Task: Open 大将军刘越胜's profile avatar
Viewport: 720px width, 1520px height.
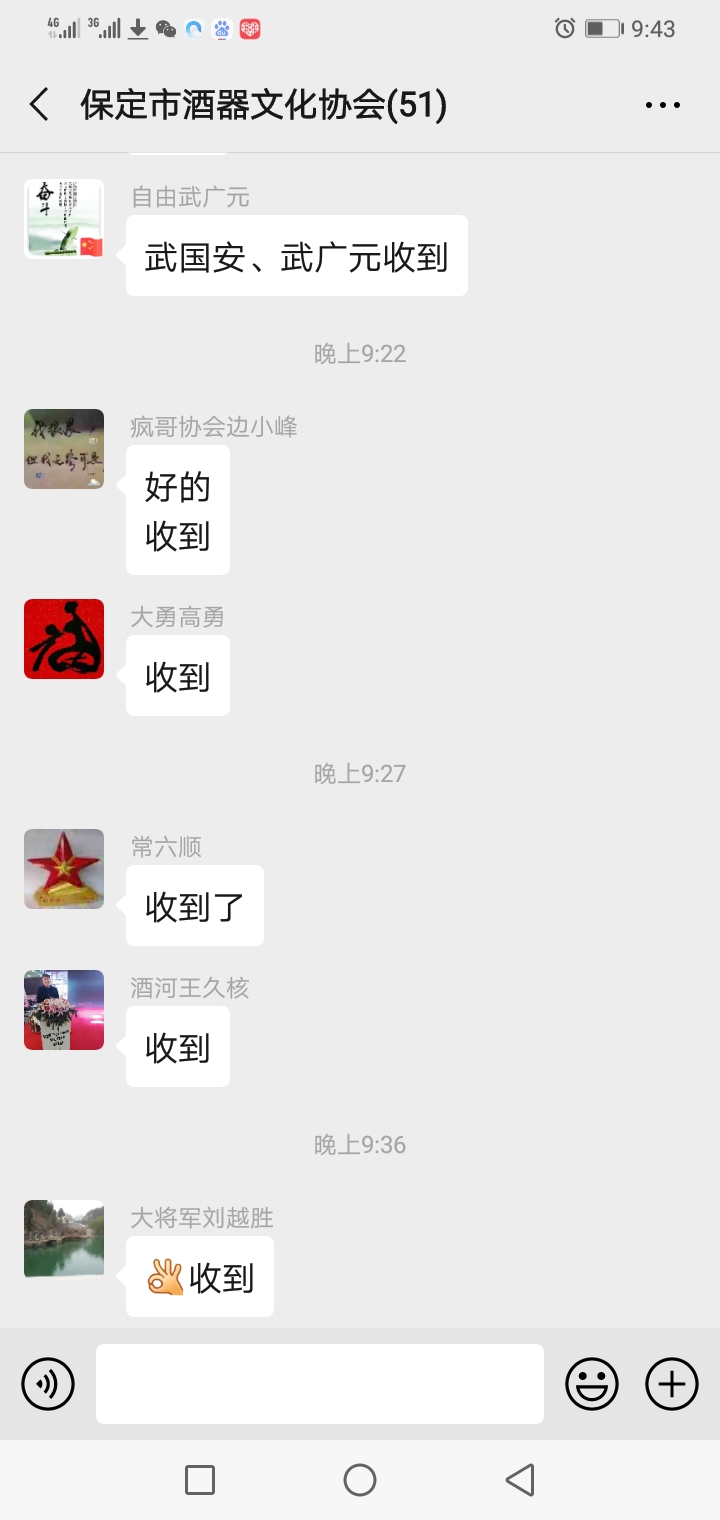Action: 64,1240
